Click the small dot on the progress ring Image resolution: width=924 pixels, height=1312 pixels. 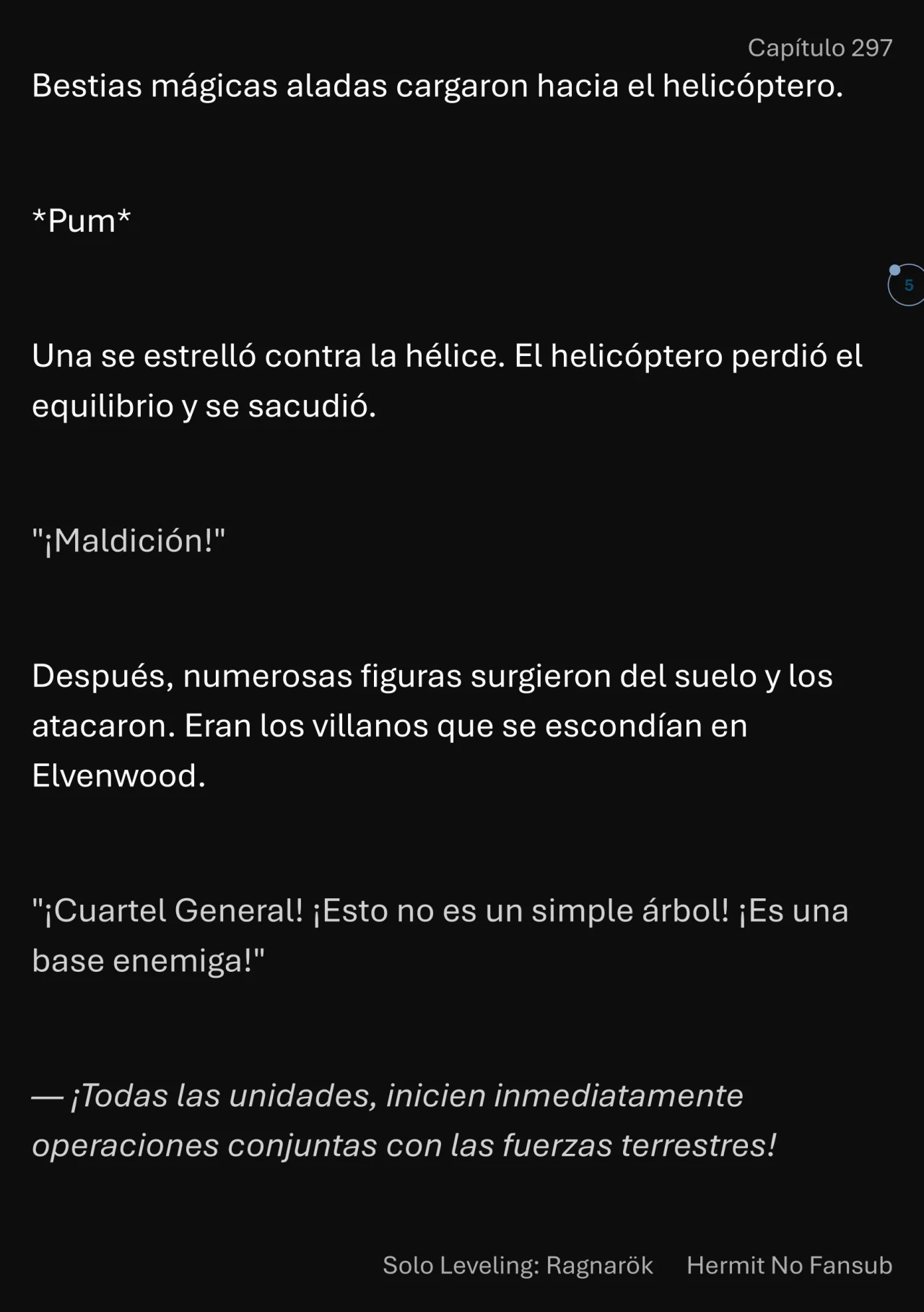click(895, 269)
